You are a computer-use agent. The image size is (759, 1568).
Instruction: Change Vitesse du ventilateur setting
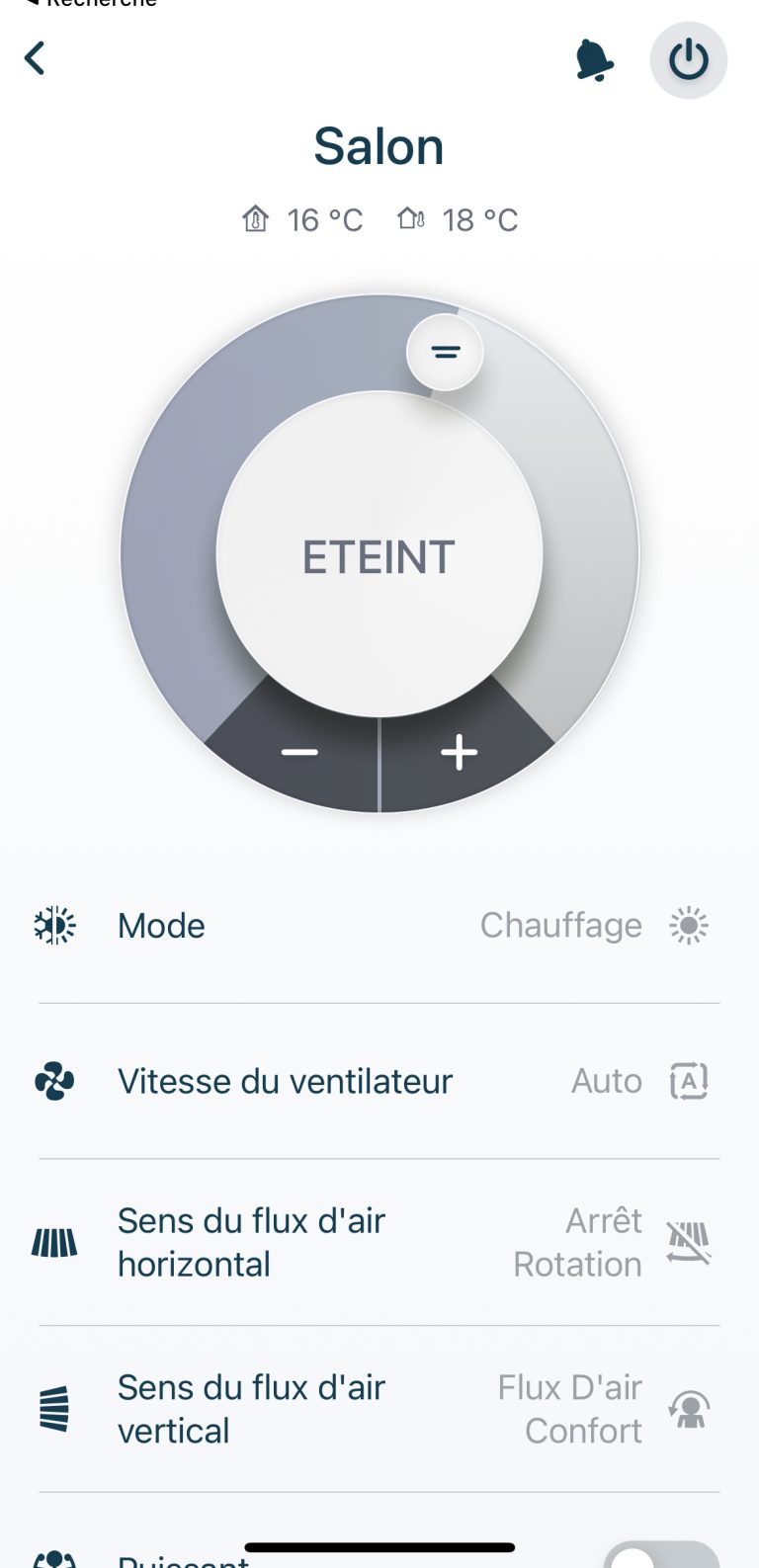click(379, 1081)
